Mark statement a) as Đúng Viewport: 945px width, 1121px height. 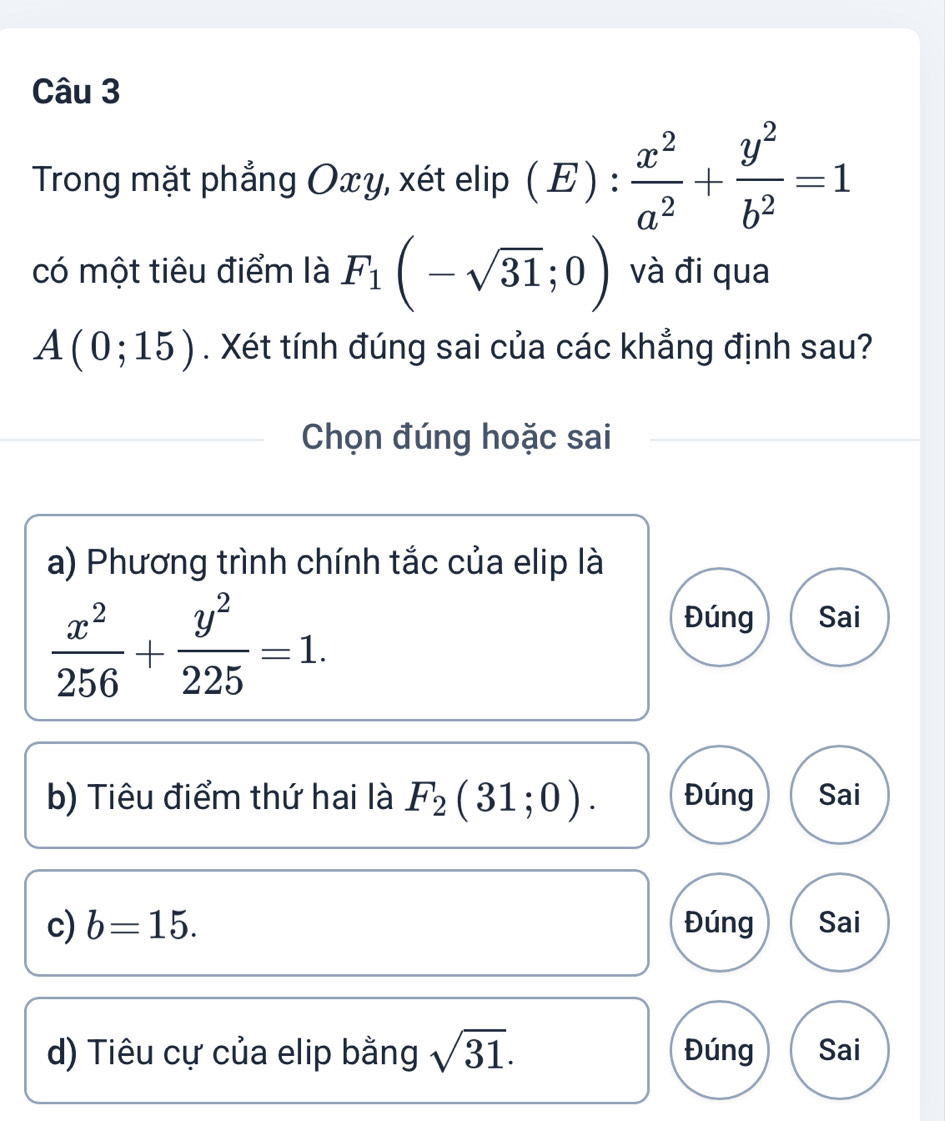click(x=720, y=618)
